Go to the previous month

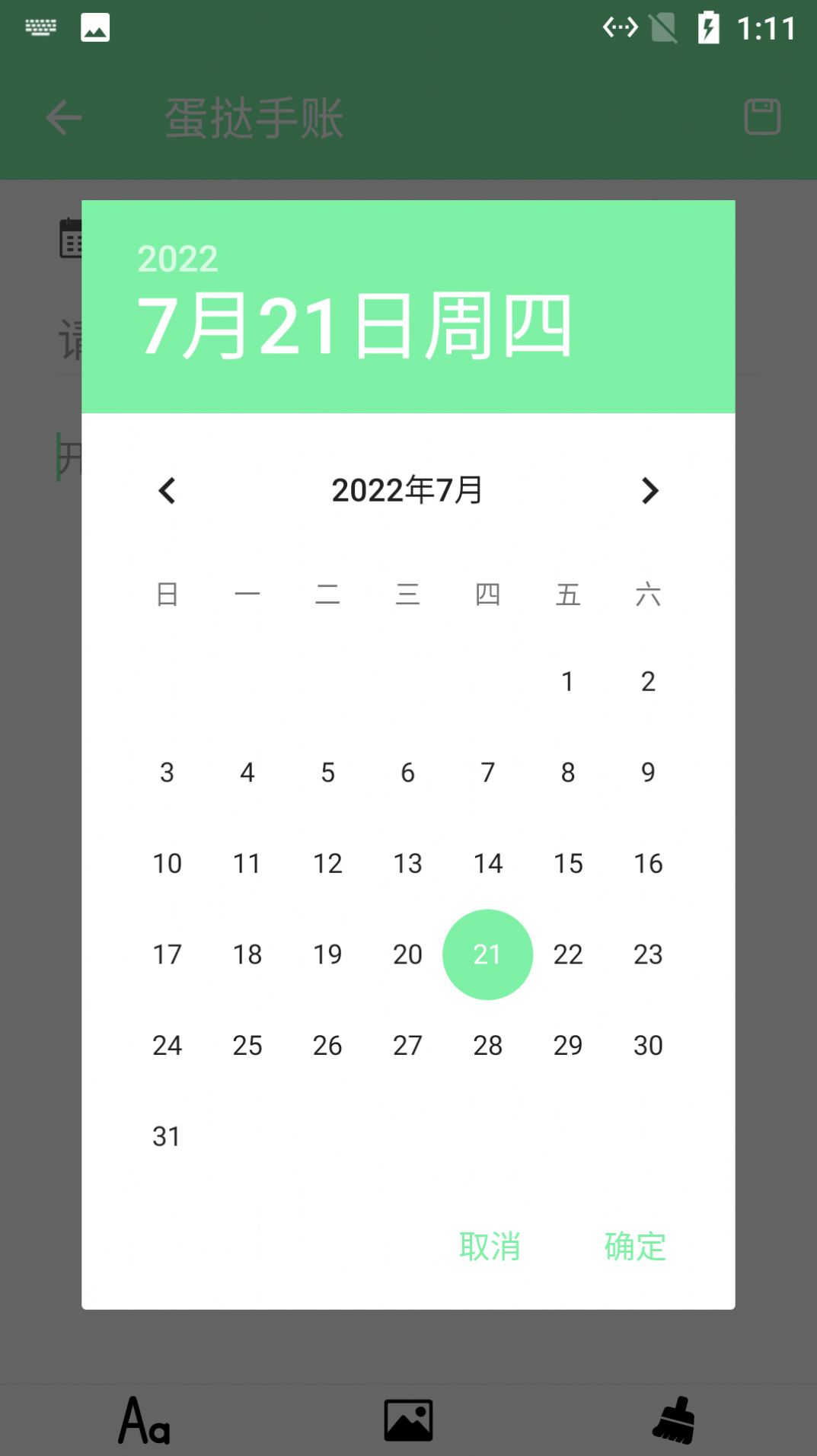[x=168, y=491]
